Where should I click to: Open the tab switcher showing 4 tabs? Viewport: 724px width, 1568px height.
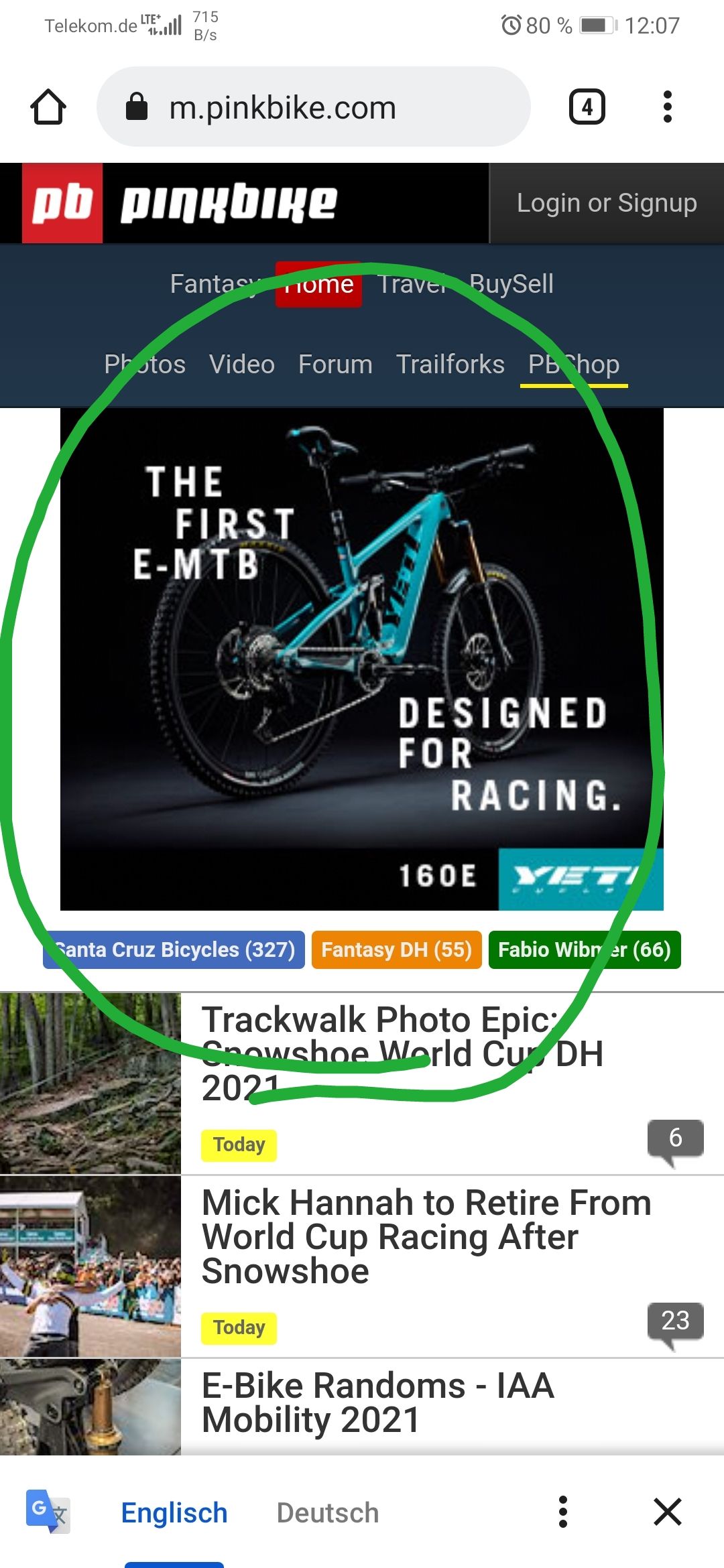pos(587,107)
